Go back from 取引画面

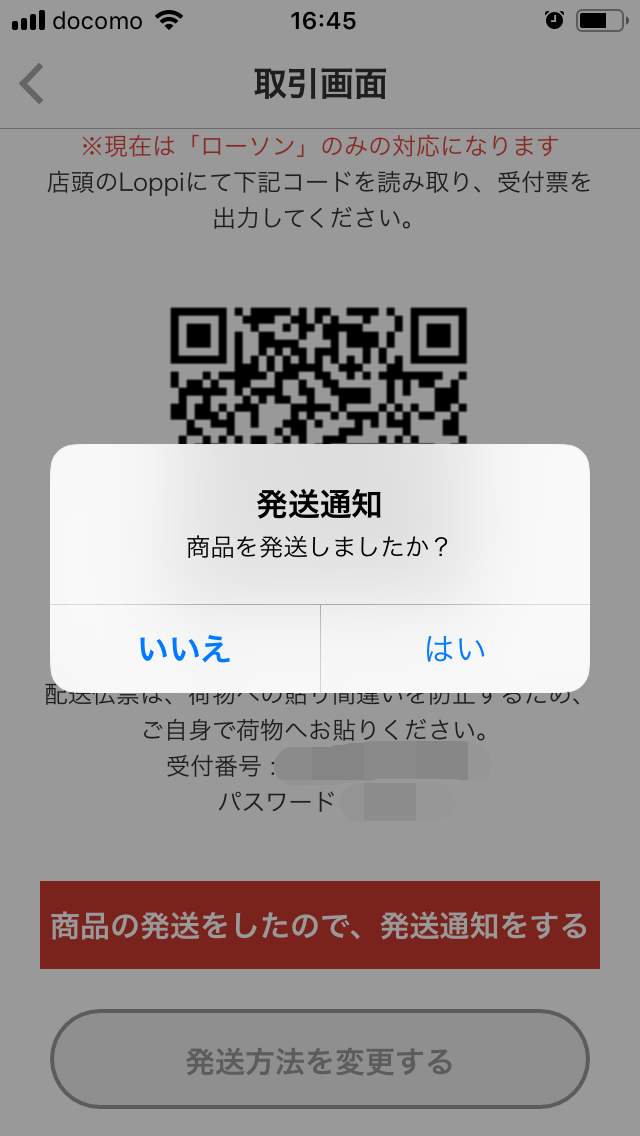(32, 84)
